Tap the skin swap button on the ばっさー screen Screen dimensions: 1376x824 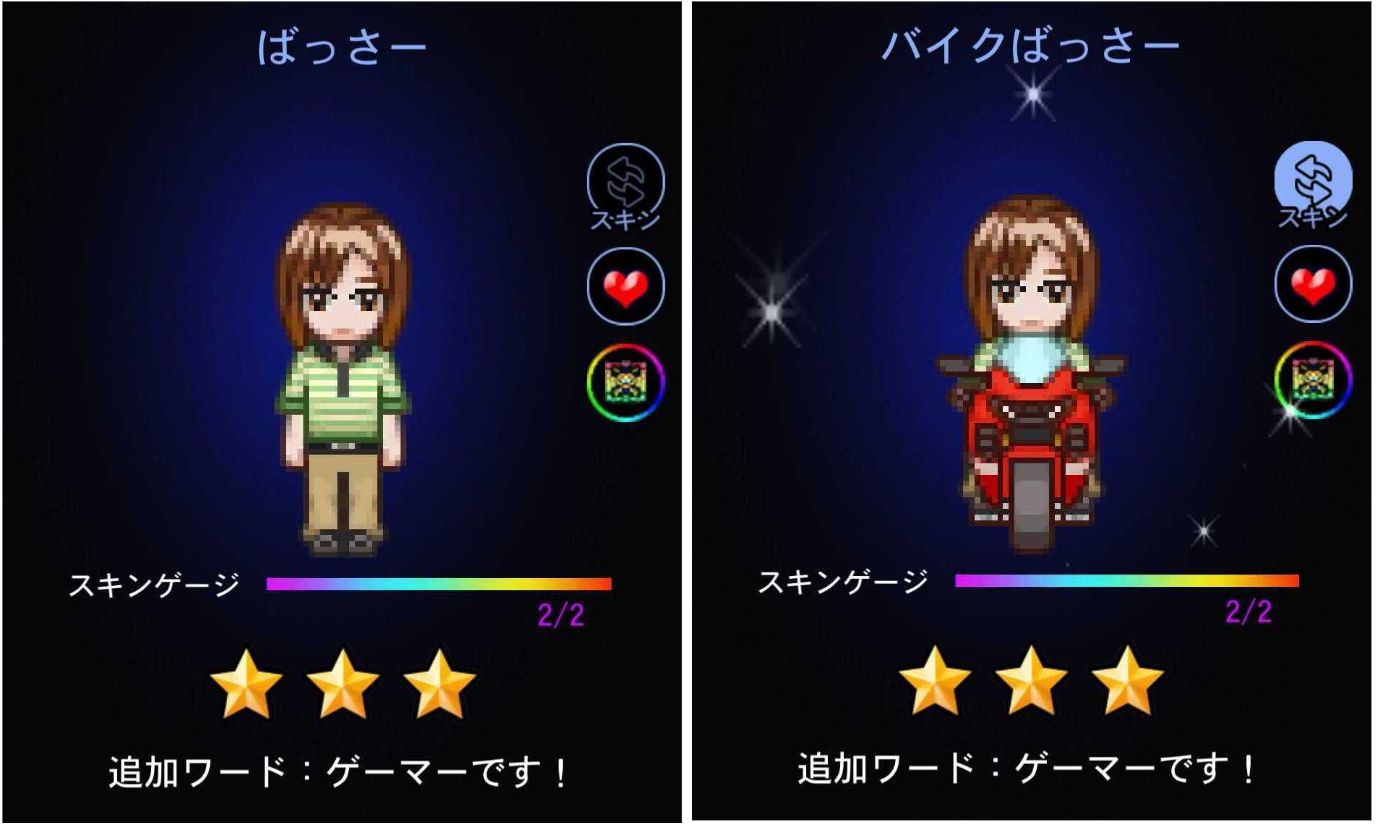point(625,183)
